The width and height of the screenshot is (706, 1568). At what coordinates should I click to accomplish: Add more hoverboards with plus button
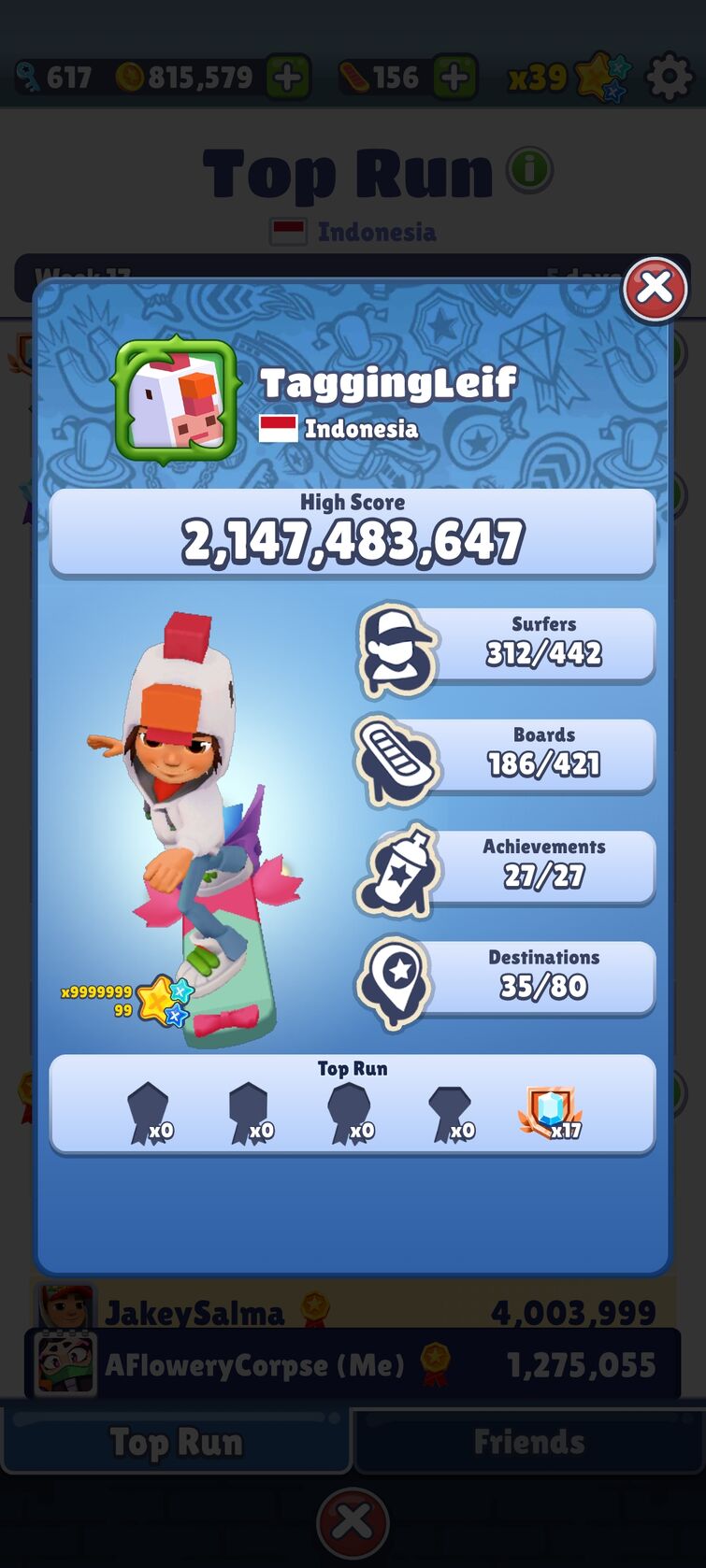[454, 77]
